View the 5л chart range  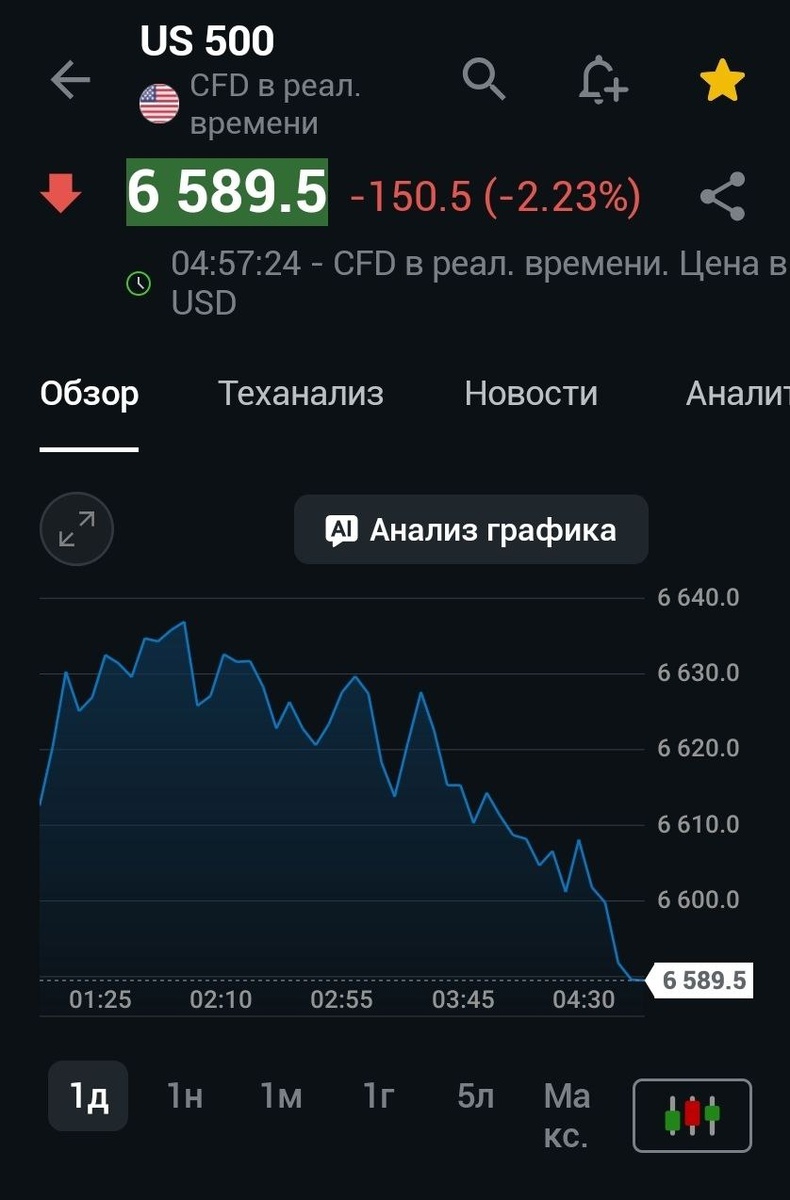(475, 1096)
